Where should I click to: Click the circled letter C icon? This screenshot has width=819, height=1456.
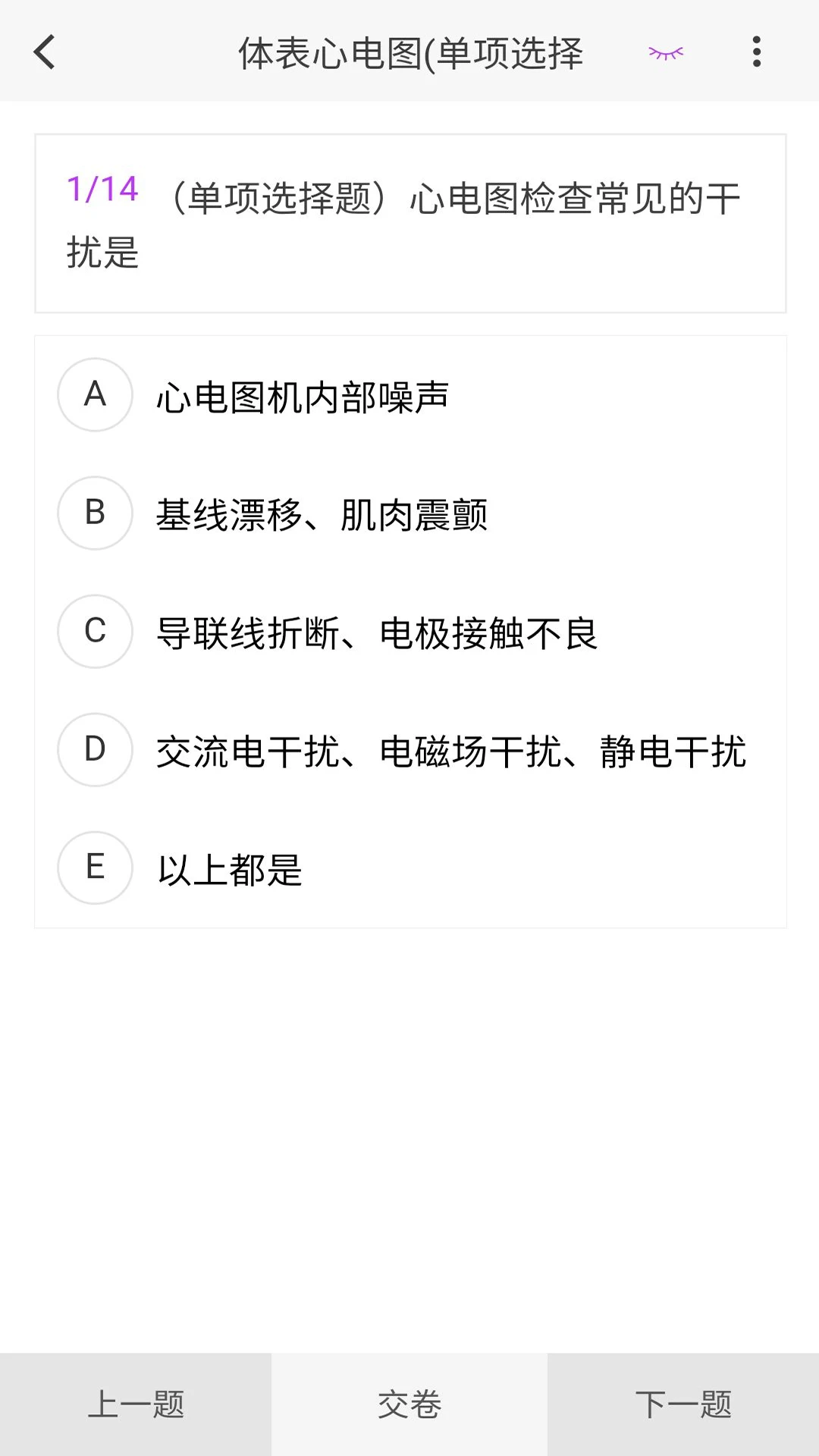[94, 632]
